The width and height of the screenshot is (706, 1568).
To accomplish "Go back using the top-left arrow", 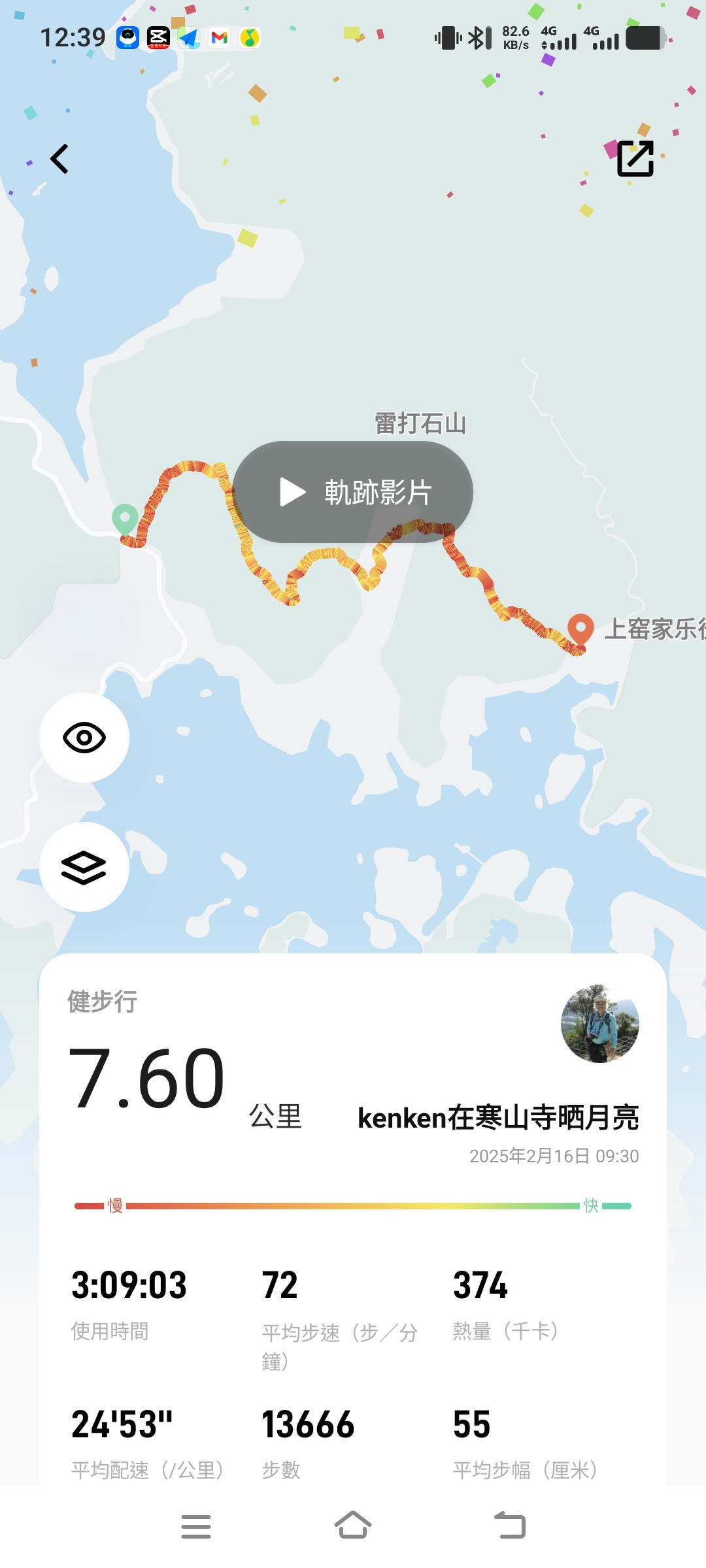I will coord(59,159).
